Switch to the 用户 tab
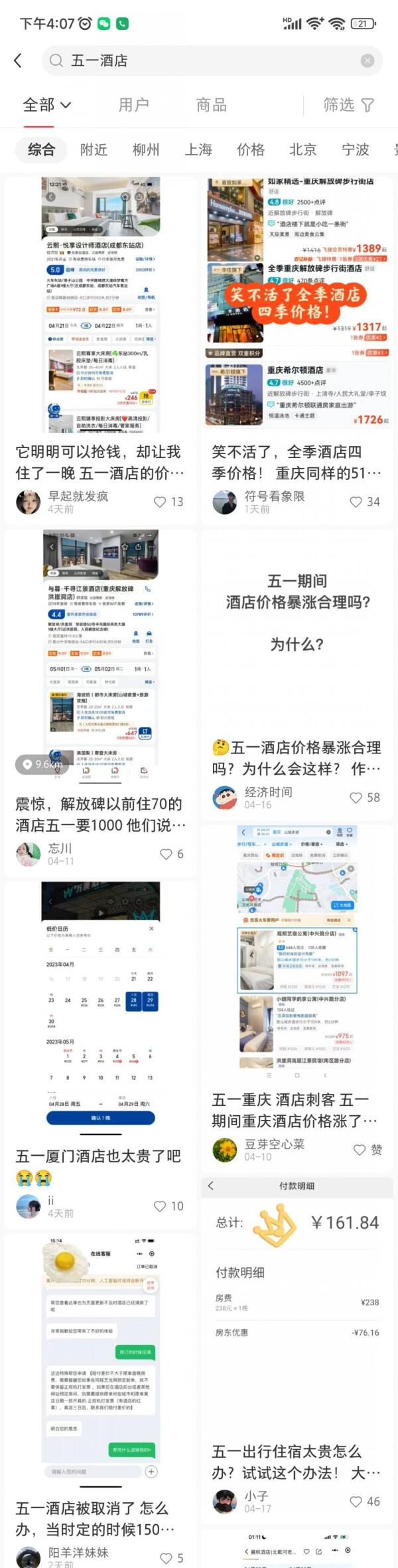This screenshot has height=1568, width=398. point(133,105)
